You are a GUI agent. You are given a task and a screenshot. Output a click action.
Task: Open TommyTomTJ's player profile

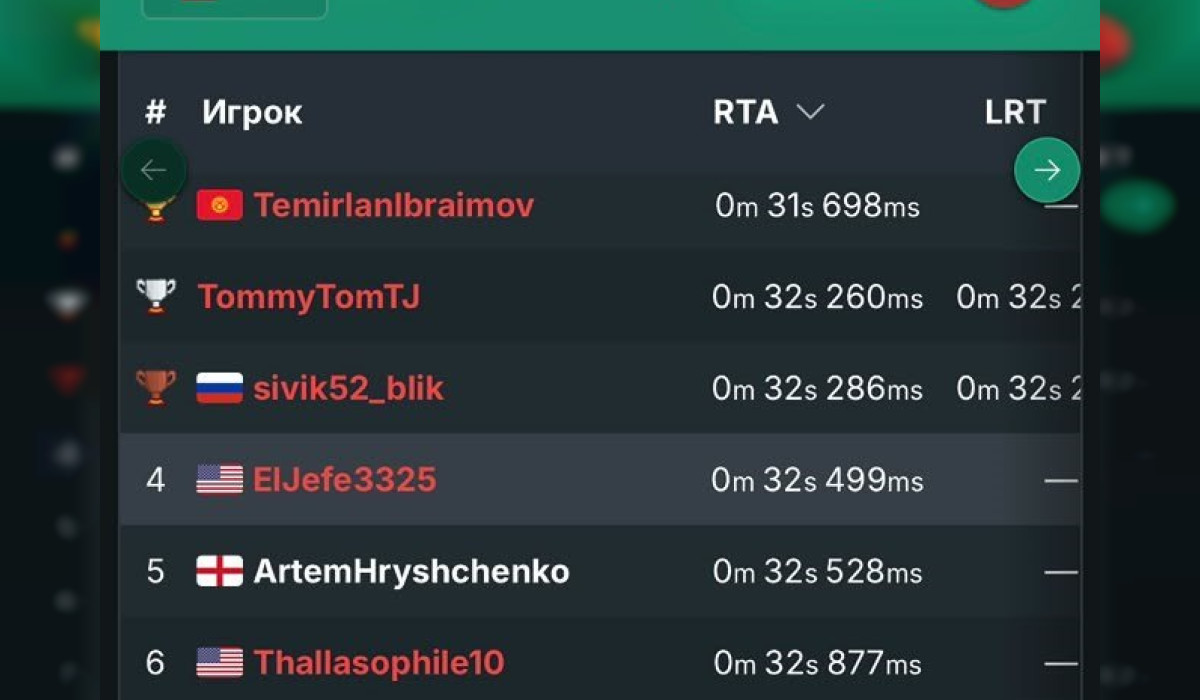point(309,297)
